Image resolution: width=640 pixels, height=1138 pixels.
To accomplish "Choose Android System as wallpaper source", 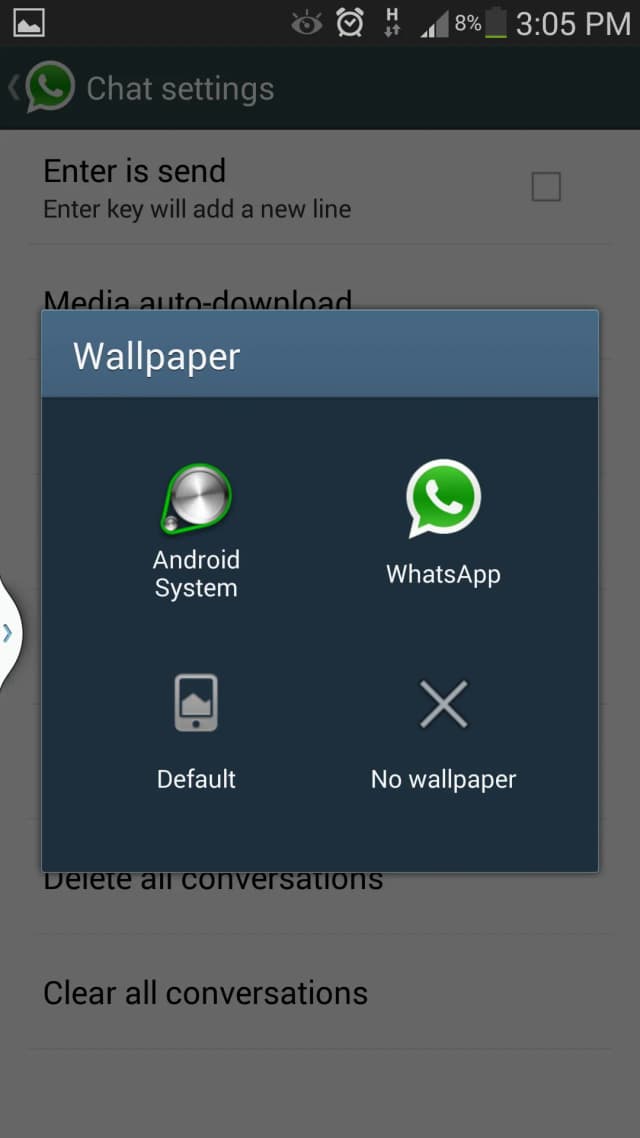I will point(196,530).
